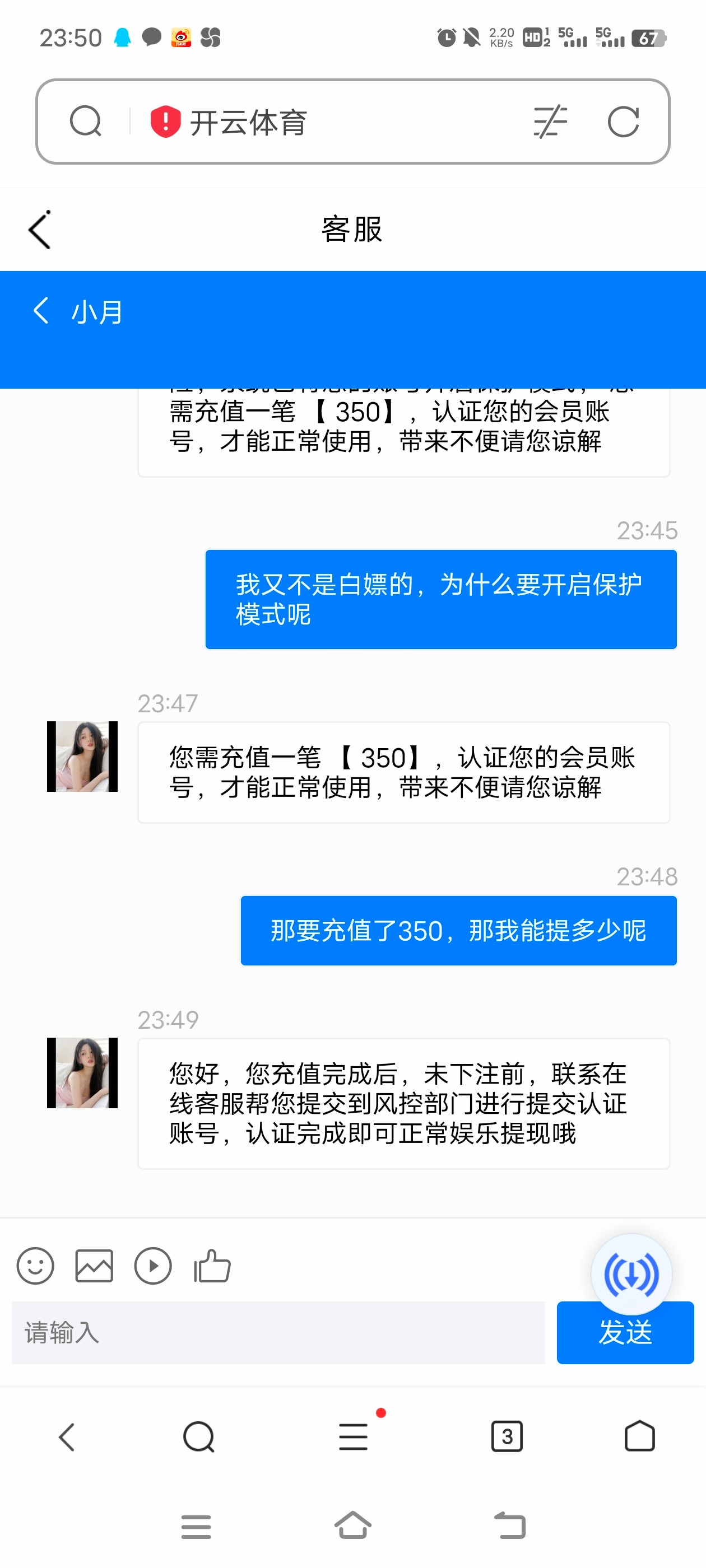Image resolution: width=706 pixels, height=1568 pixels.
Task: Tap the system back arrow at screen bottom
Action: (511, 1526)
